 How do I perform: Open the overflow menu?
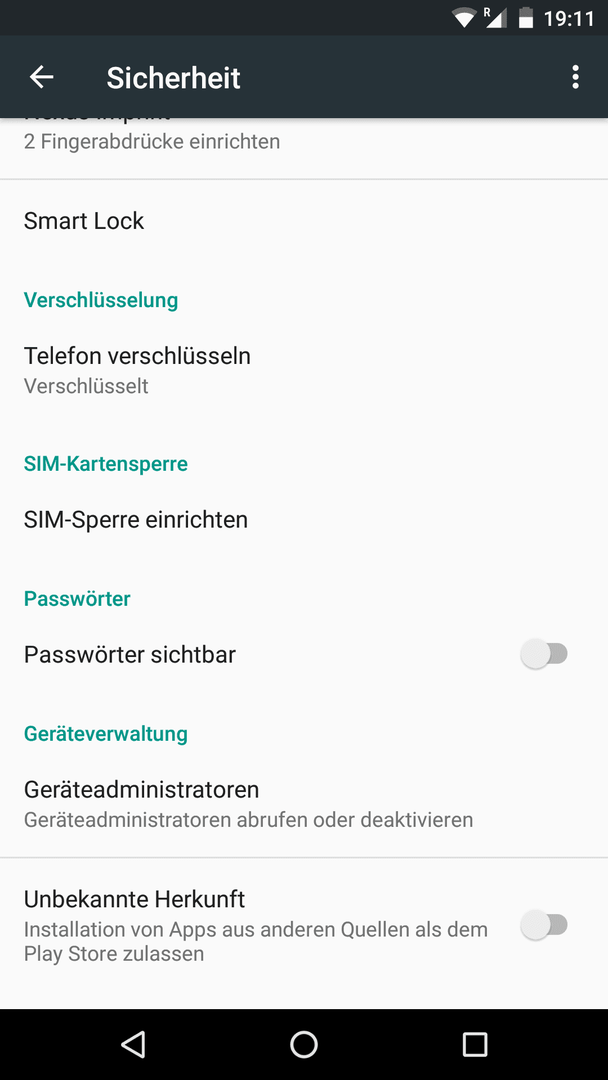pos(575,77)
